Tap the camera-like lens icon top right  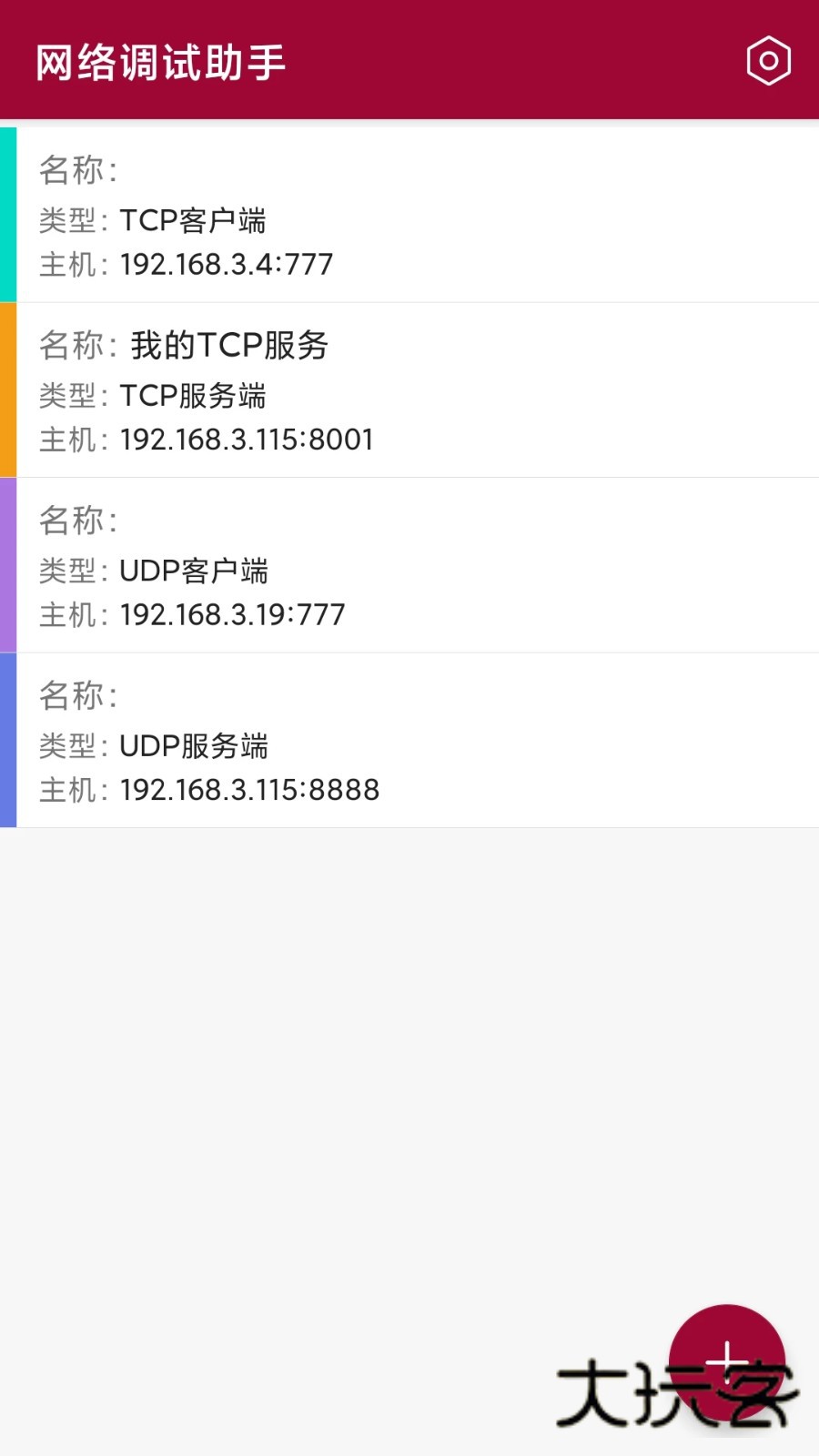[769, 61]
